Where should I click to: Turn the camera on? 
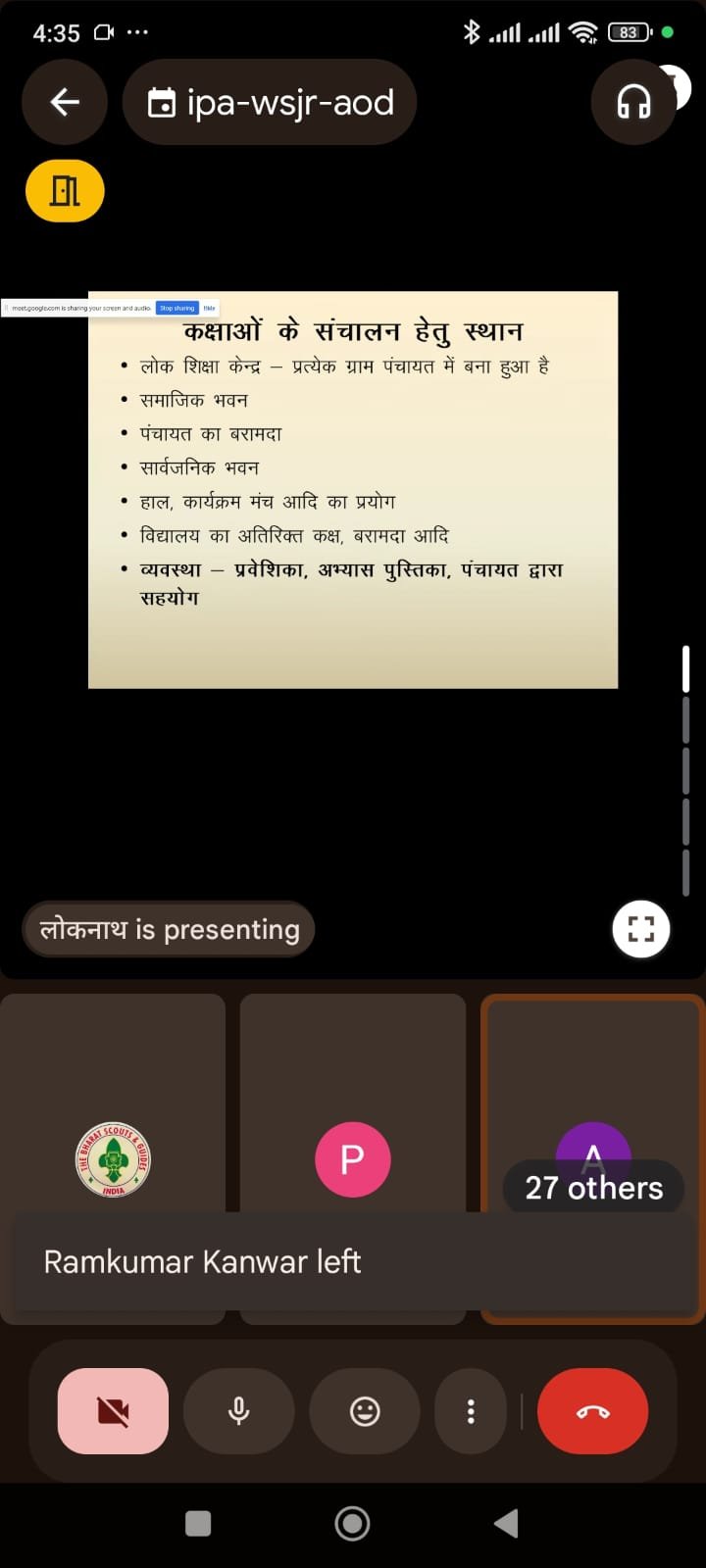[113, 1411]
